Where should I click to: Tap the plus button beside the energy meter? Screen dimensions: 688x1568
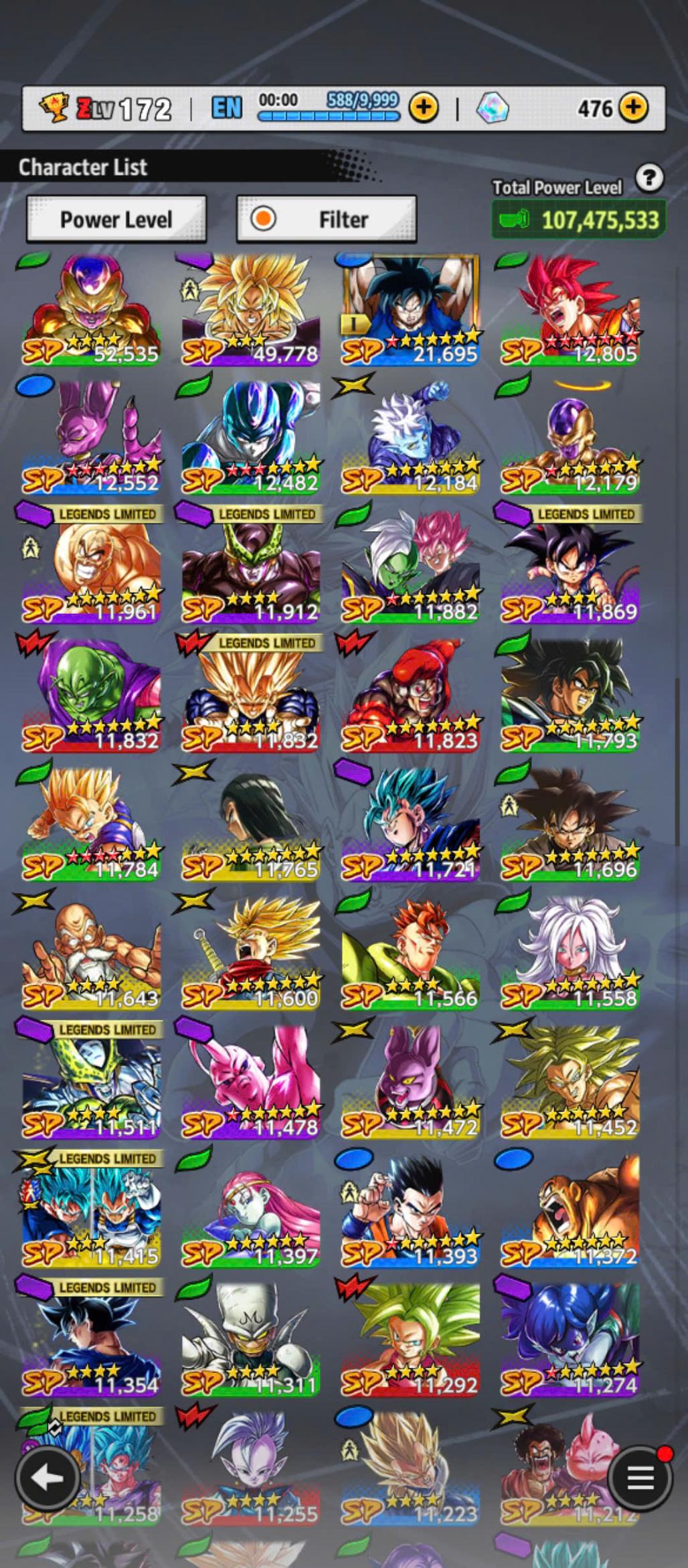pyautogui.click(x=424, y=107)
